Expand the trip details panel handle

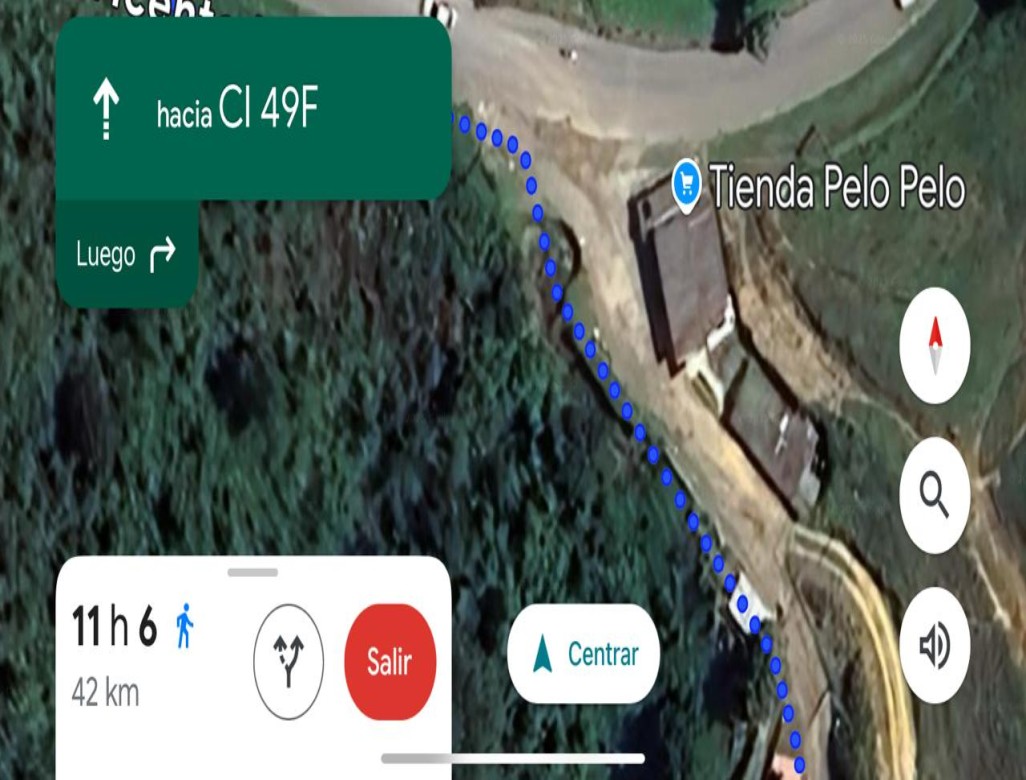coord(252,573)
